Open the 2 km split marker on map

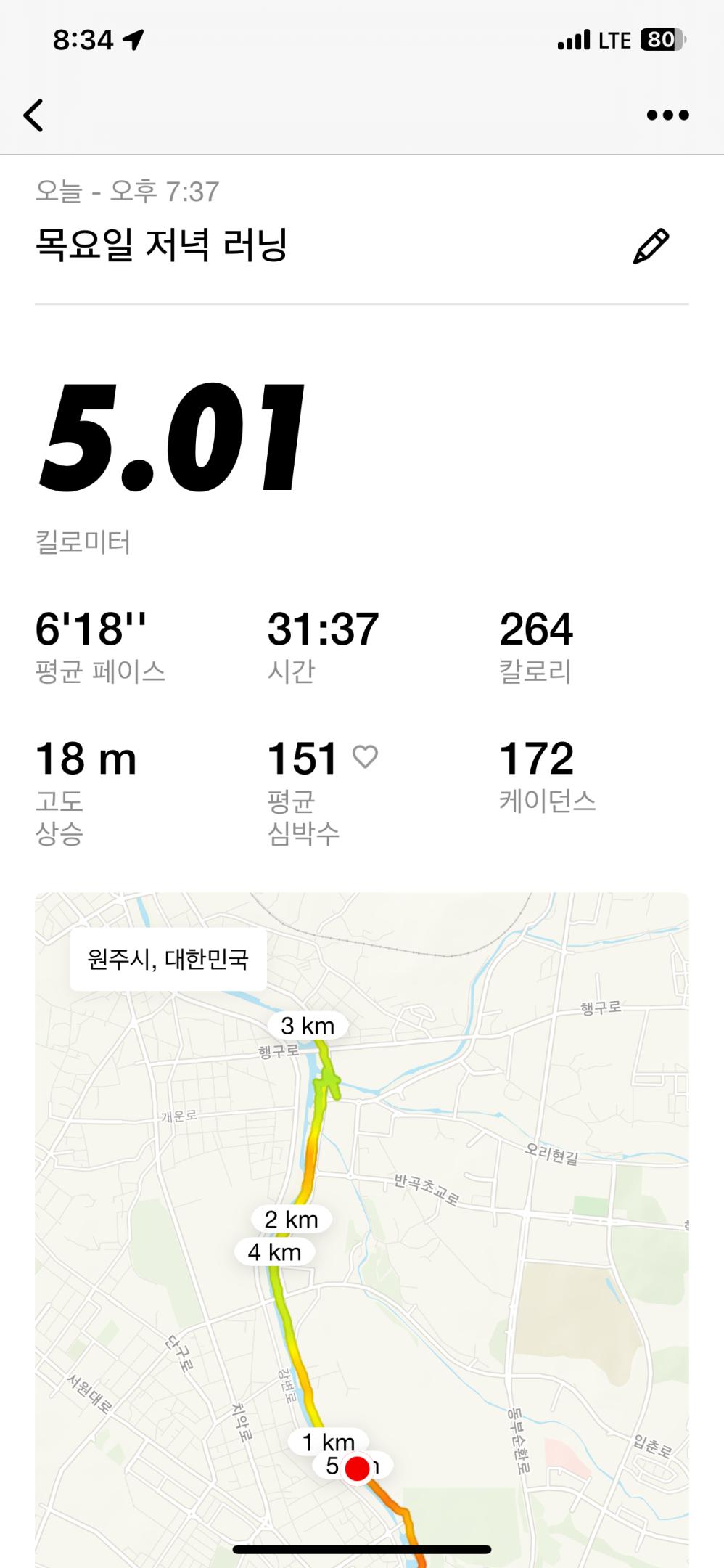pyautogui.click(x=289, y=1220)
